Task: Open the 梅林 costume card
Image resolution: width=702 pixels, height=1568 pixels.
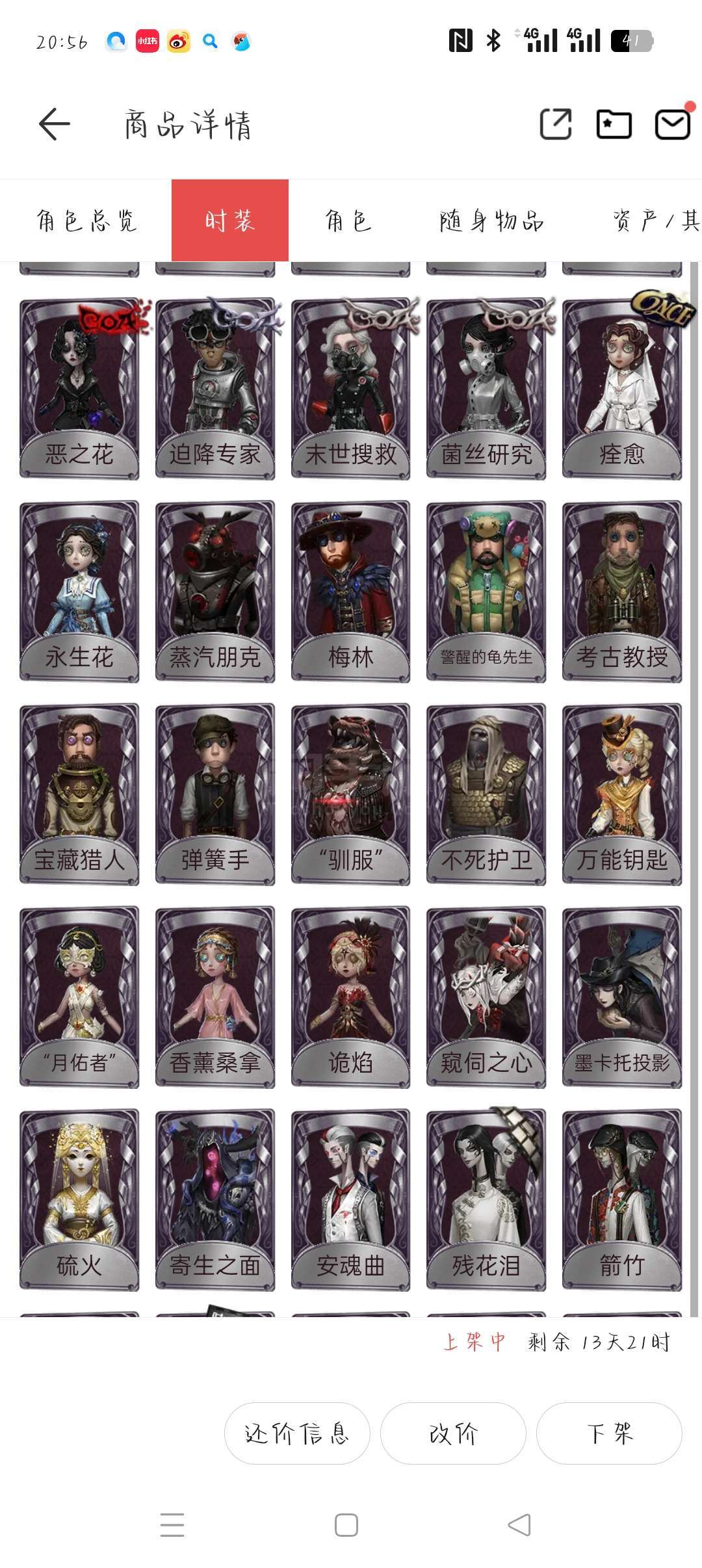Action: tap(351, 592)
